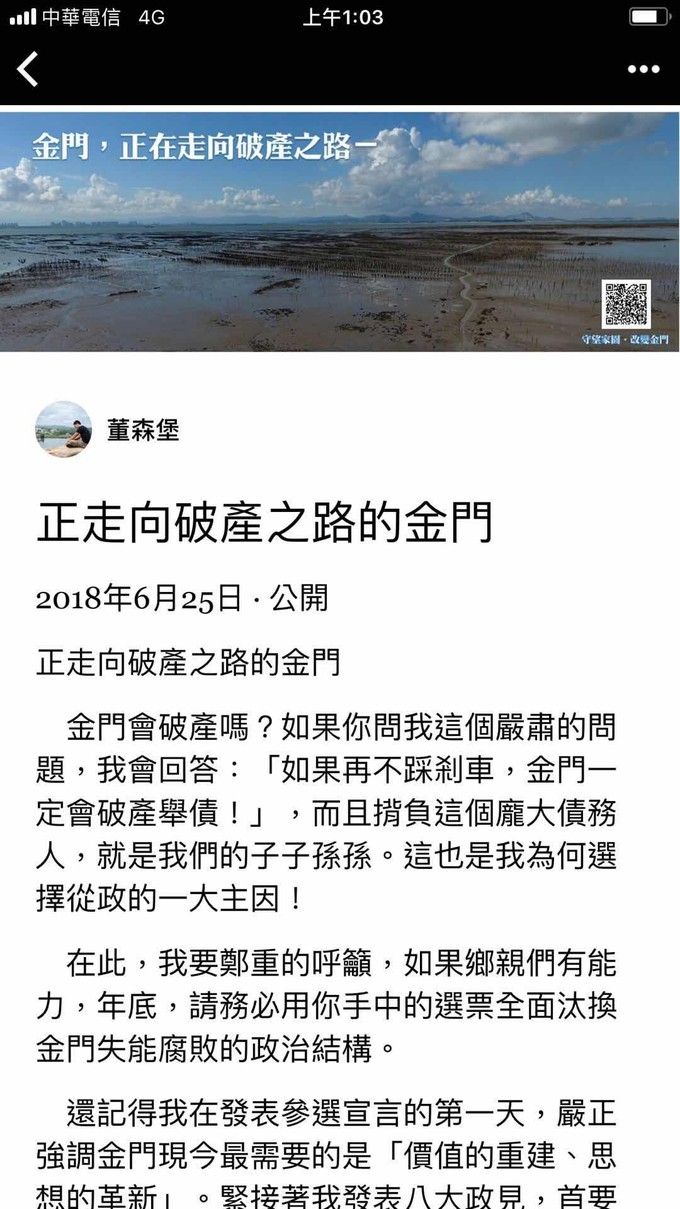Open author 董森堡's profile
Viewport: 680px width, 1209px height.
point(142,431)
